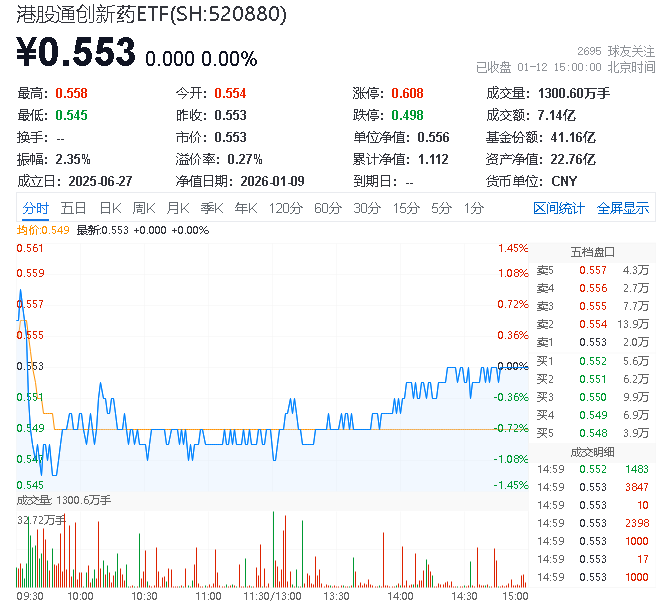Viewport: 656px width, 615px height.
Task: Switch to the 五日 chart tab
Action: click(x=73, y=208)
